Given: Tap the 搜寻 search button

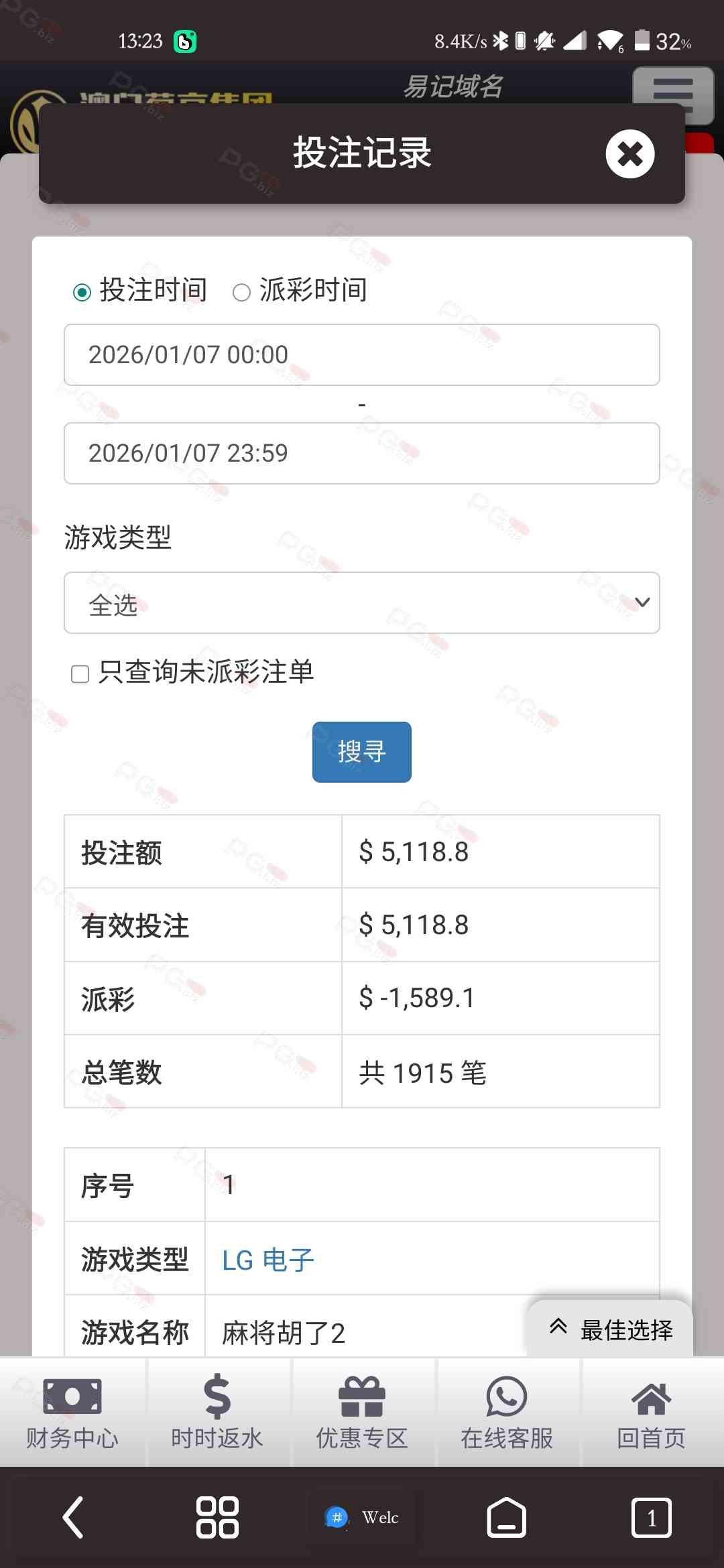Looking at the screenshot, I should 362,752.
